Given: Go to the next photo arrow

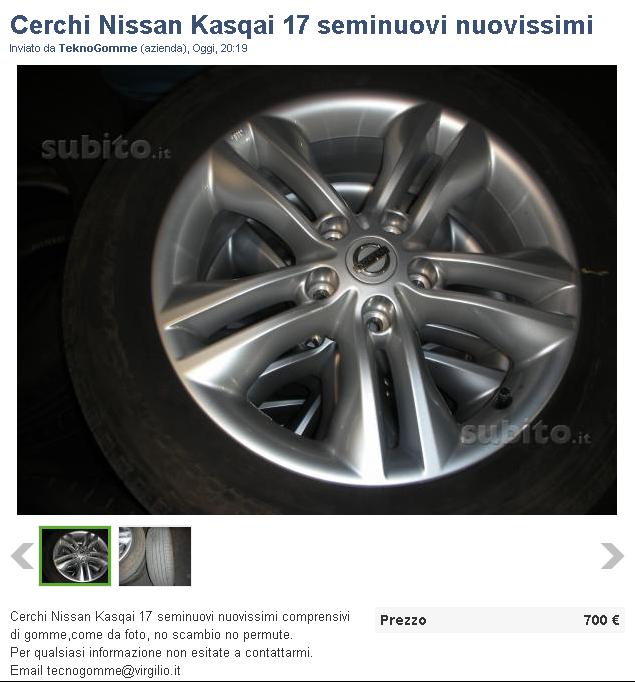Looking at the screenshot, I should point(612,556).
